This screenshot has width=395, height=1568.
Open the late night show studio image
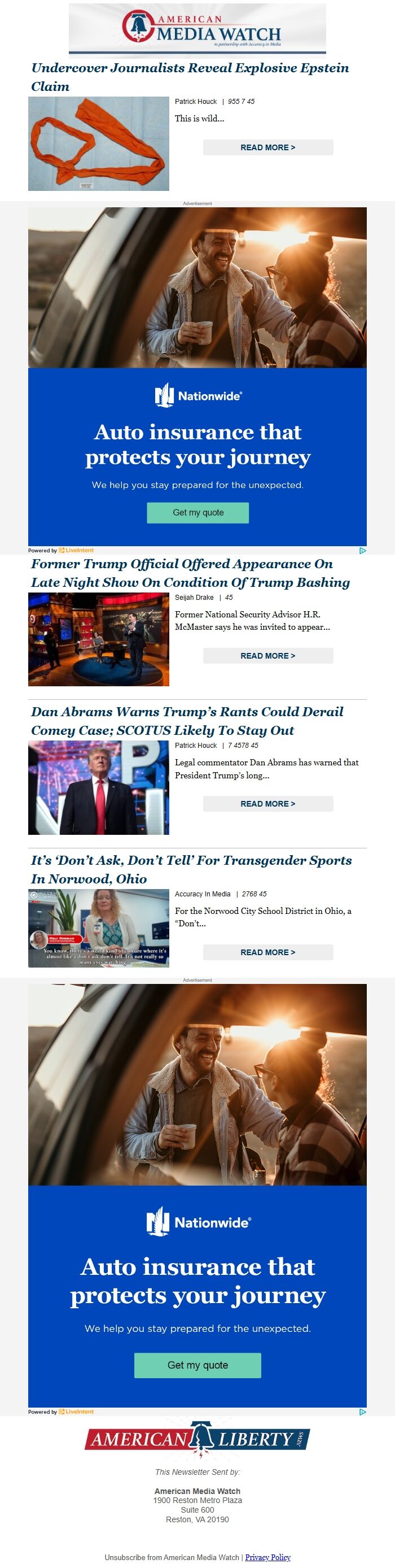(98, 639)
